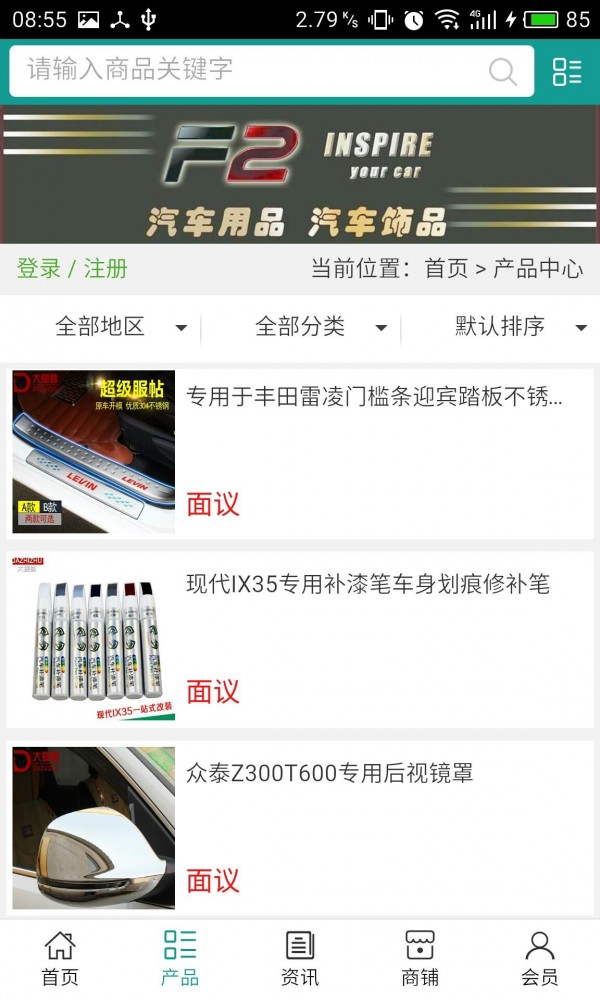Screen dimensions: 600x1000
Task: Switch to the 资讯 tab
Action: tap(300, 958)
